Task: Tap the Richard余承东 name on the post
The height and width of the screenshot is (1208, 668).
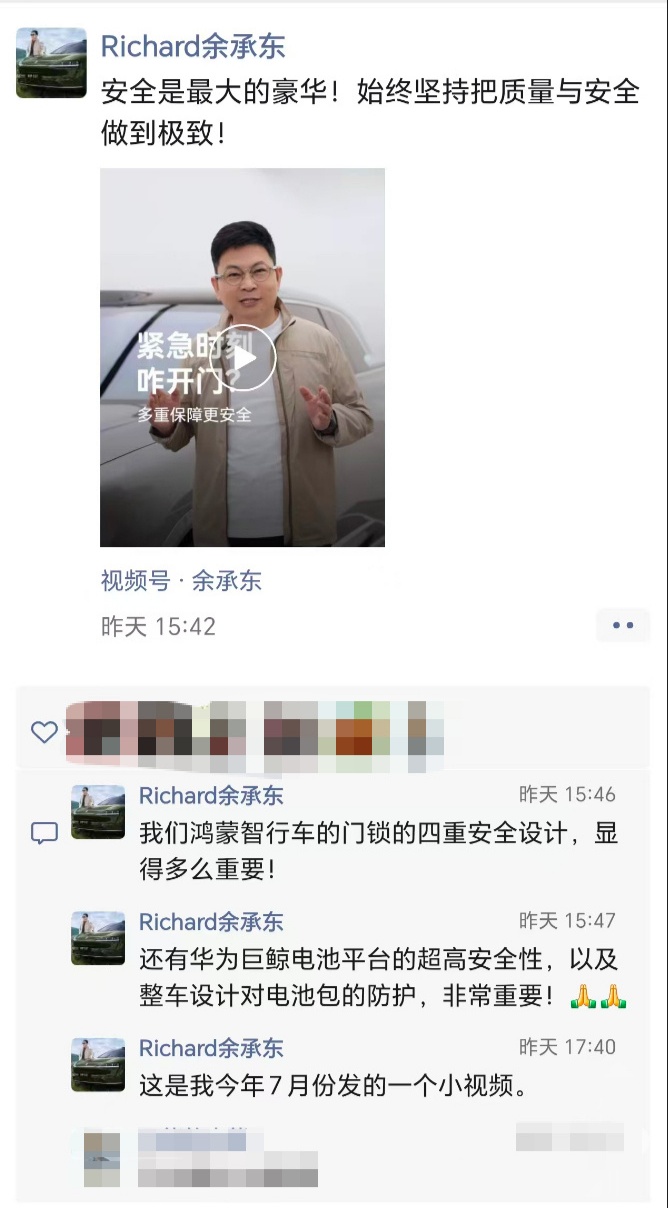Action: pyautogui.click(x=193, y=46)
